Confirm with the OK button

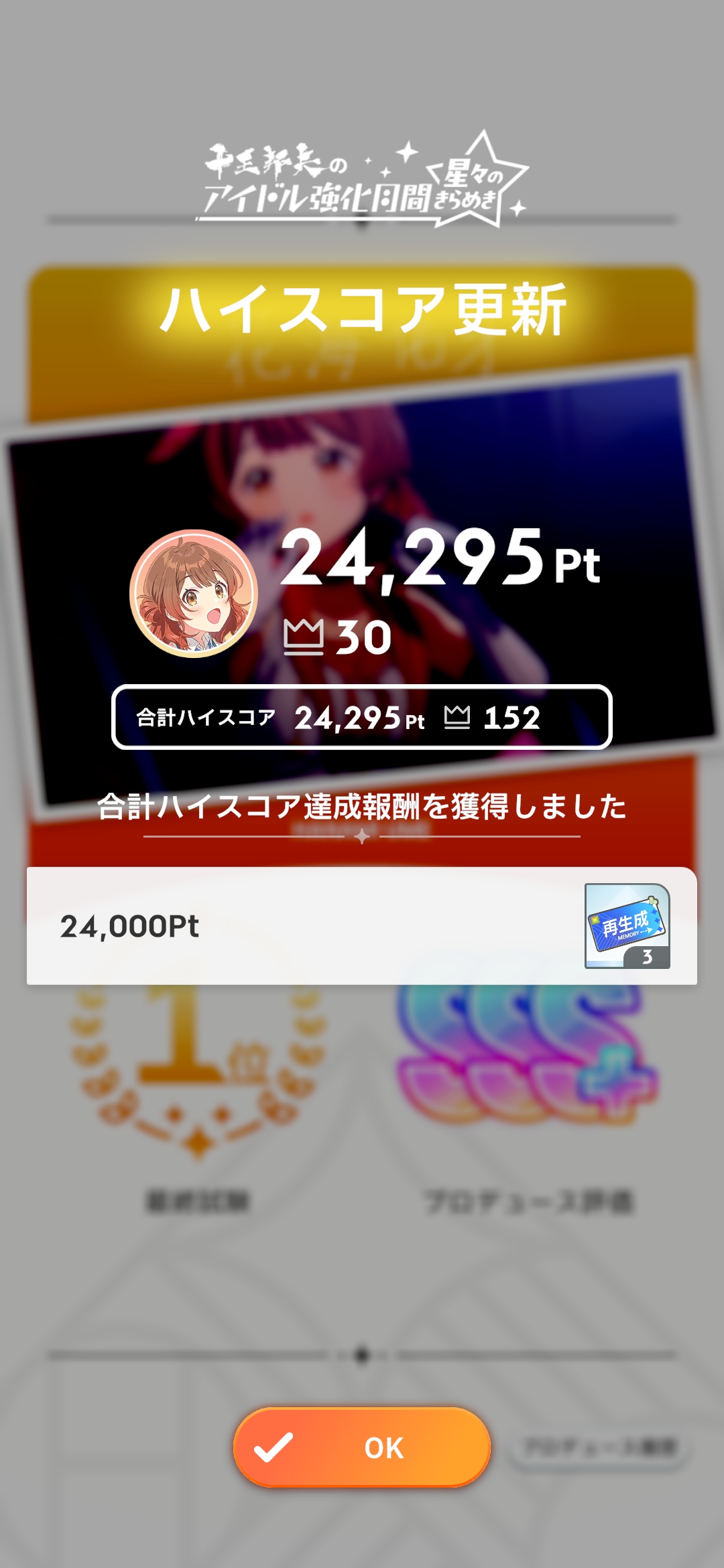coord(362,1447)
